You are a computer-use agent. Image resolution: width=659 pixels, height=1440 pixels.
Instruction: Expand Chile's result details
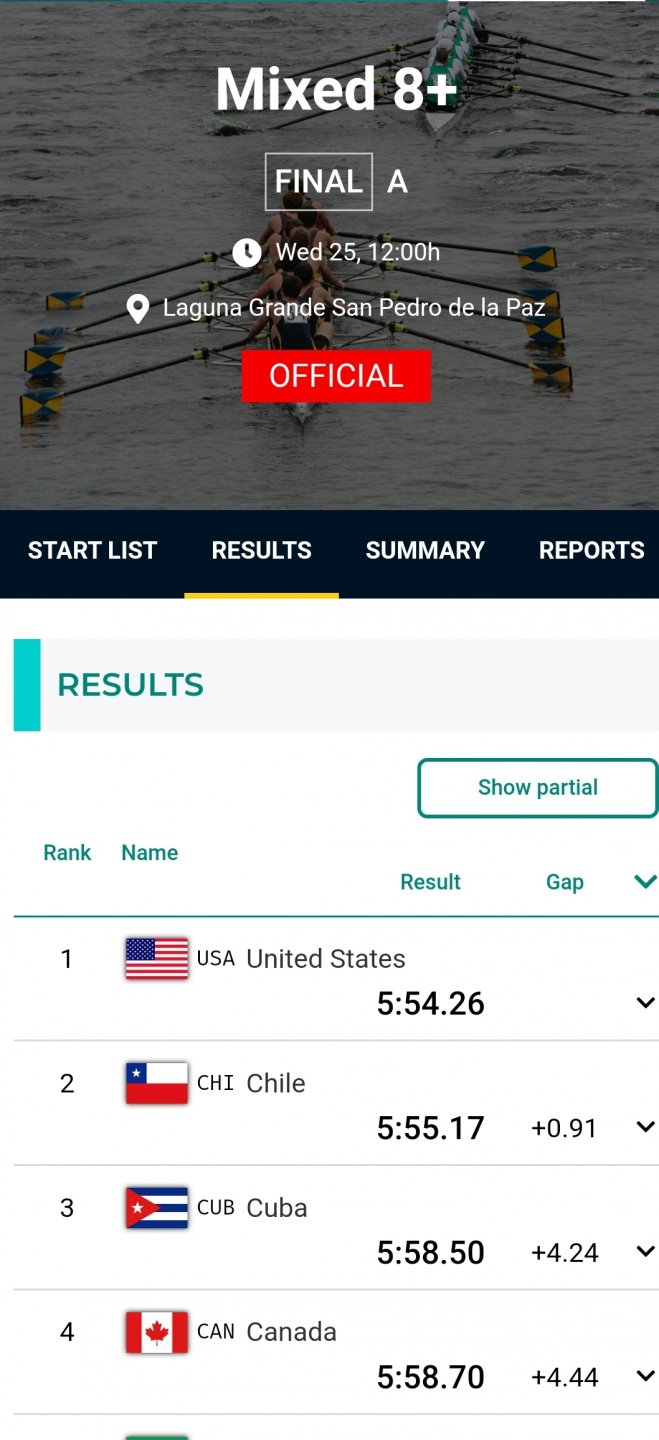point(646,1127)
